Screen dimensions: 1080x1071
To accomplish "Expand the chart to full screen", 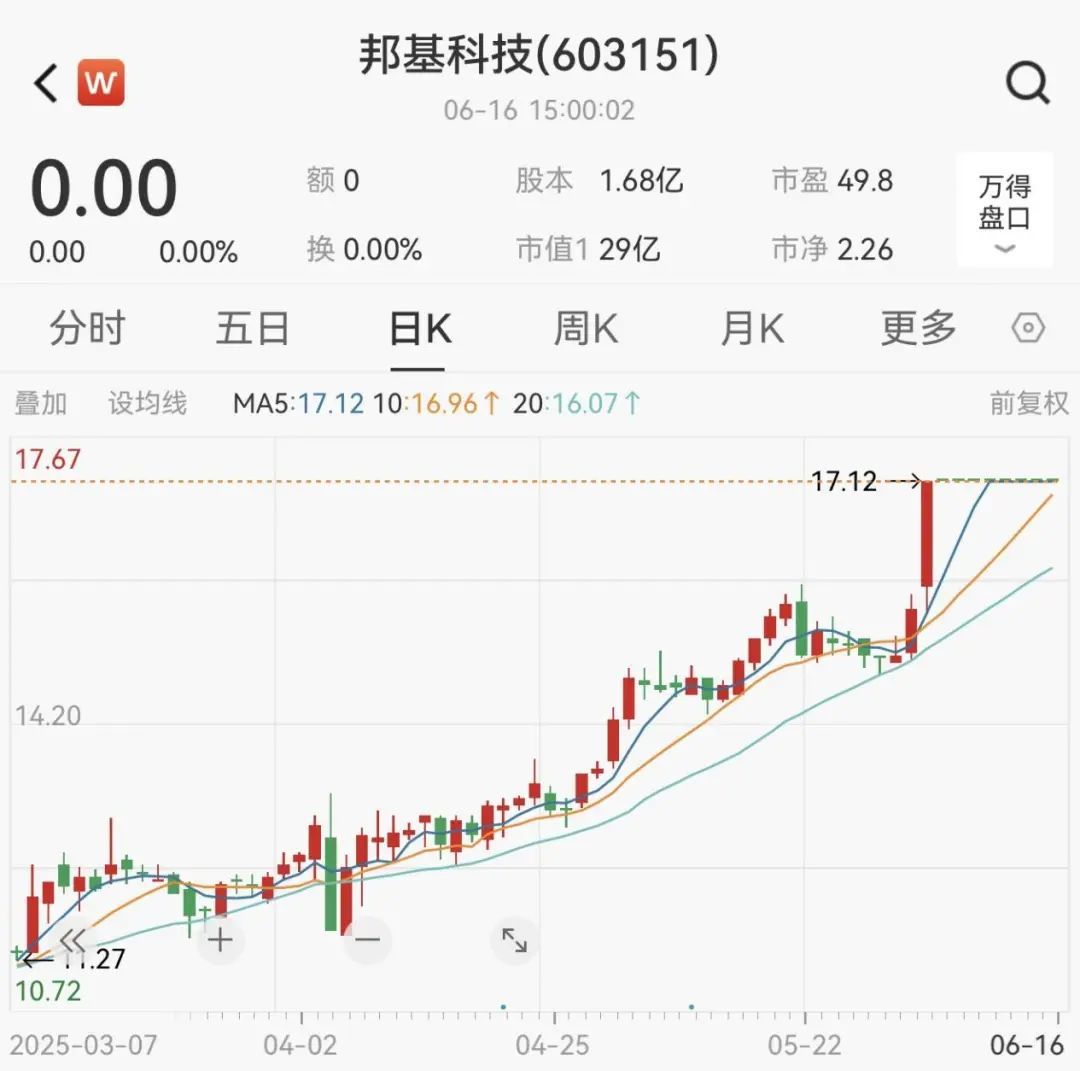I will 514,940.
